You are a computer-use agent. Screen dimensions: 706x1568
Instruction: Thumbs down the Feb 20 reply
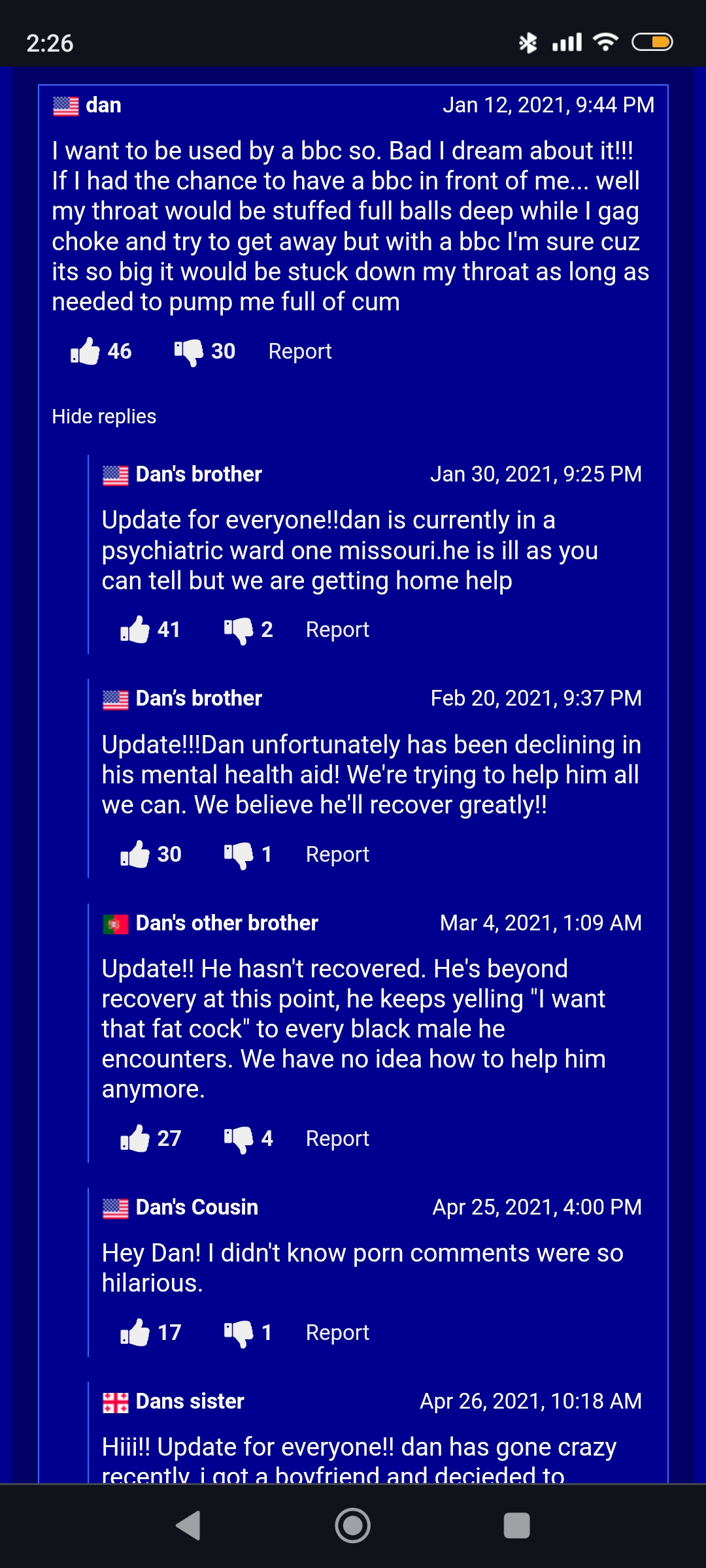(239, 855)
